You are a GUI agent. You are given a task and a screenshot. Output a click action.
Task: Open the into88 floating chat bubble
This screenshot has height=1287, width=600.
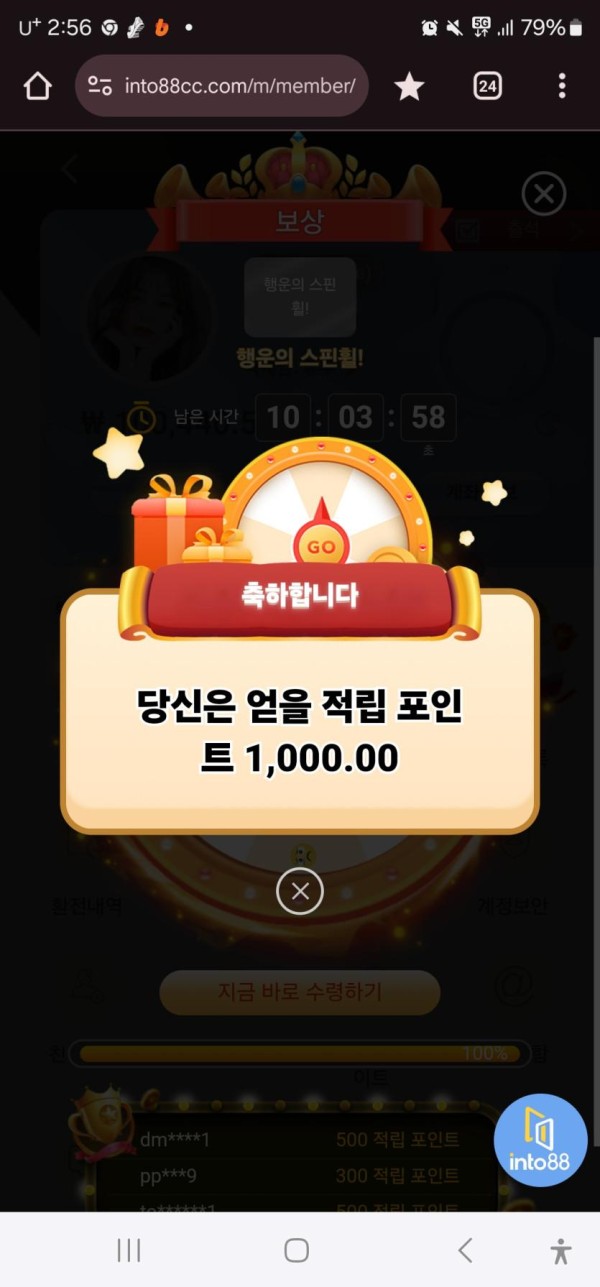click(x=541, y=1140)
